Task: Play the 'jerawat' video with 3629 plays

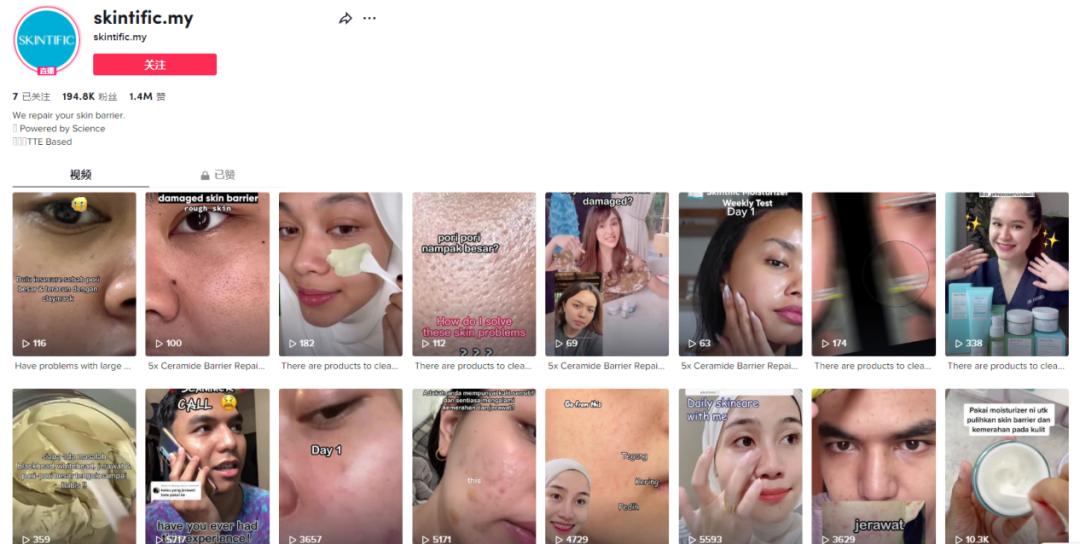Action: click(873, 465)
